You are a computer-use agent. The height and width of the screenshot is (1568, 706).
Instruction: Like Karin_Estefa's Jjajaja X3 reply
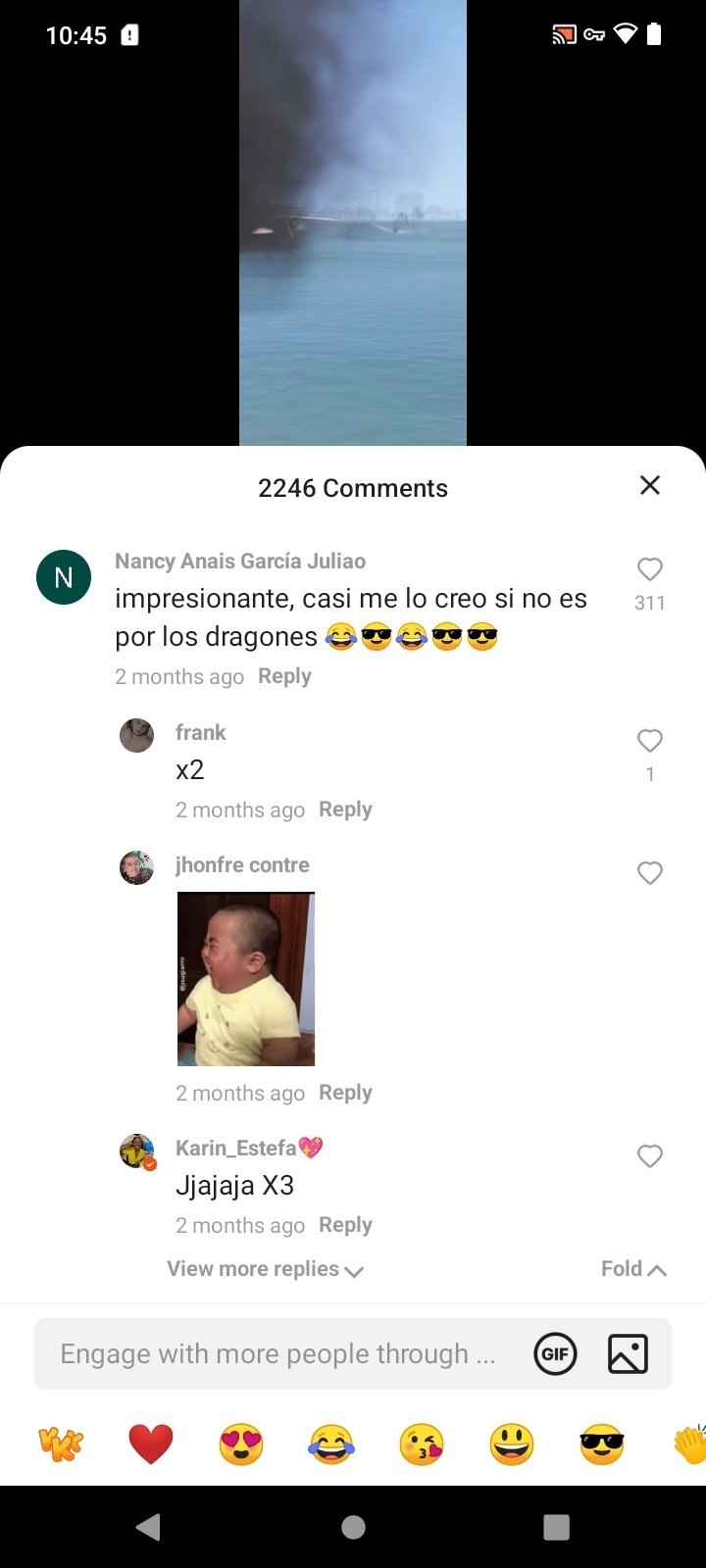[x=649, y=1156]
